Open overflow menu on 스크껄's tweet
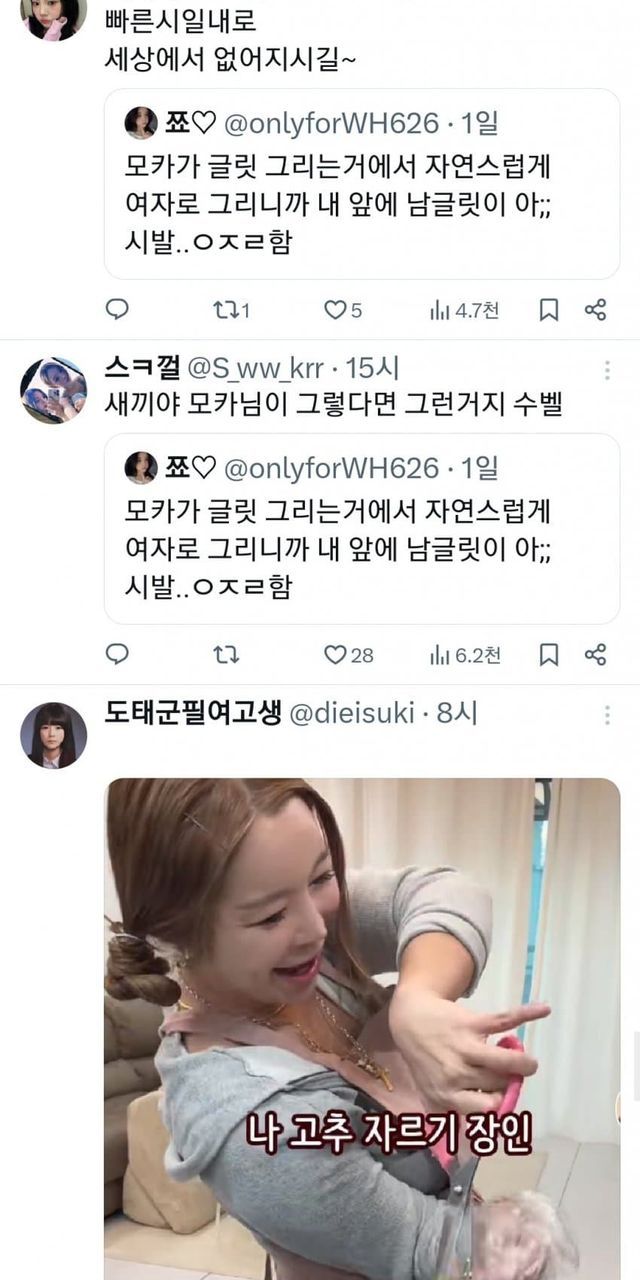Viewport: 640px width, 1280px height. 607,370
